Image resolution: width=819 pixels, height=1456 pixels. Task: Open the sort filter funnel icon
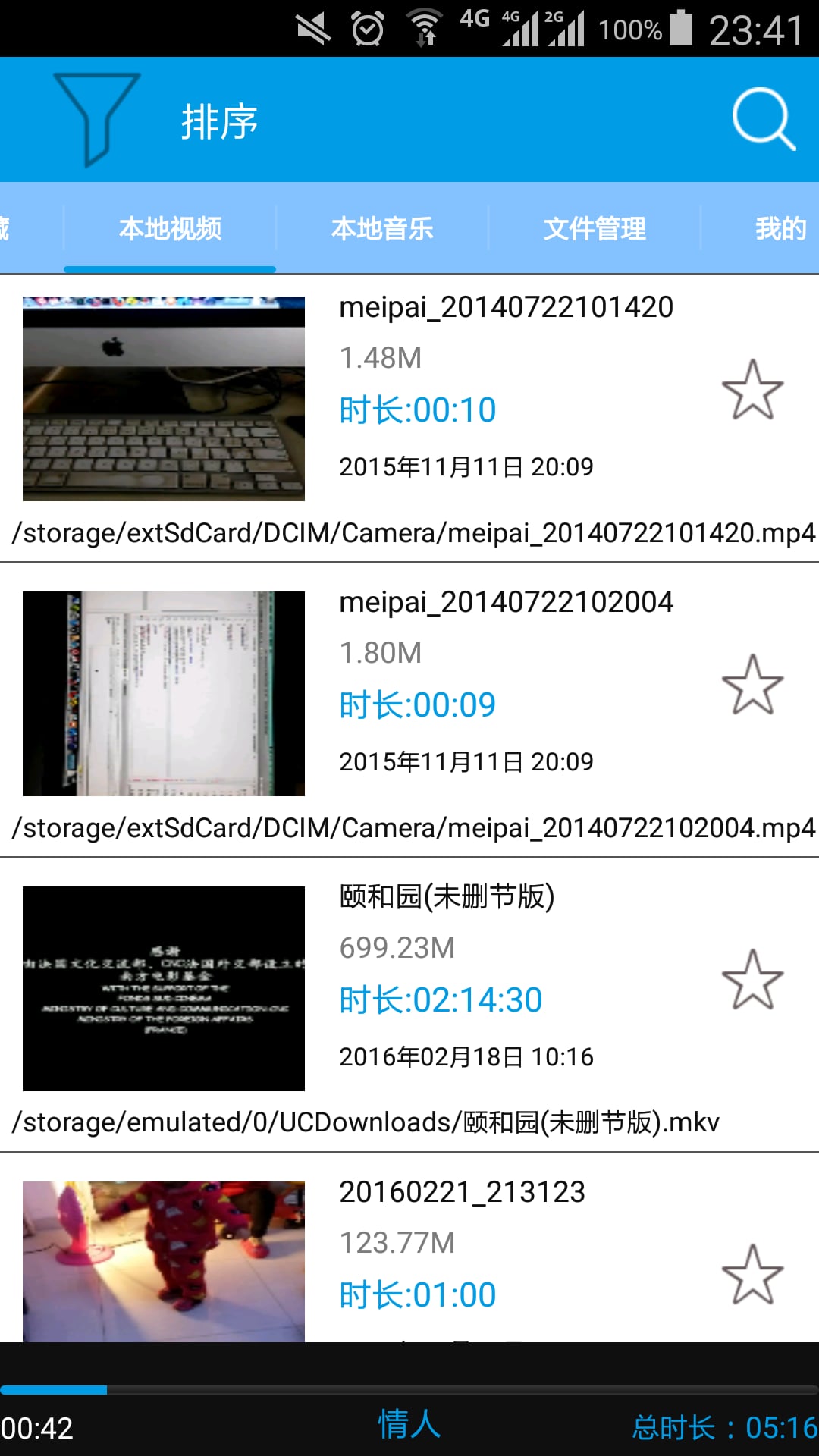97,120
